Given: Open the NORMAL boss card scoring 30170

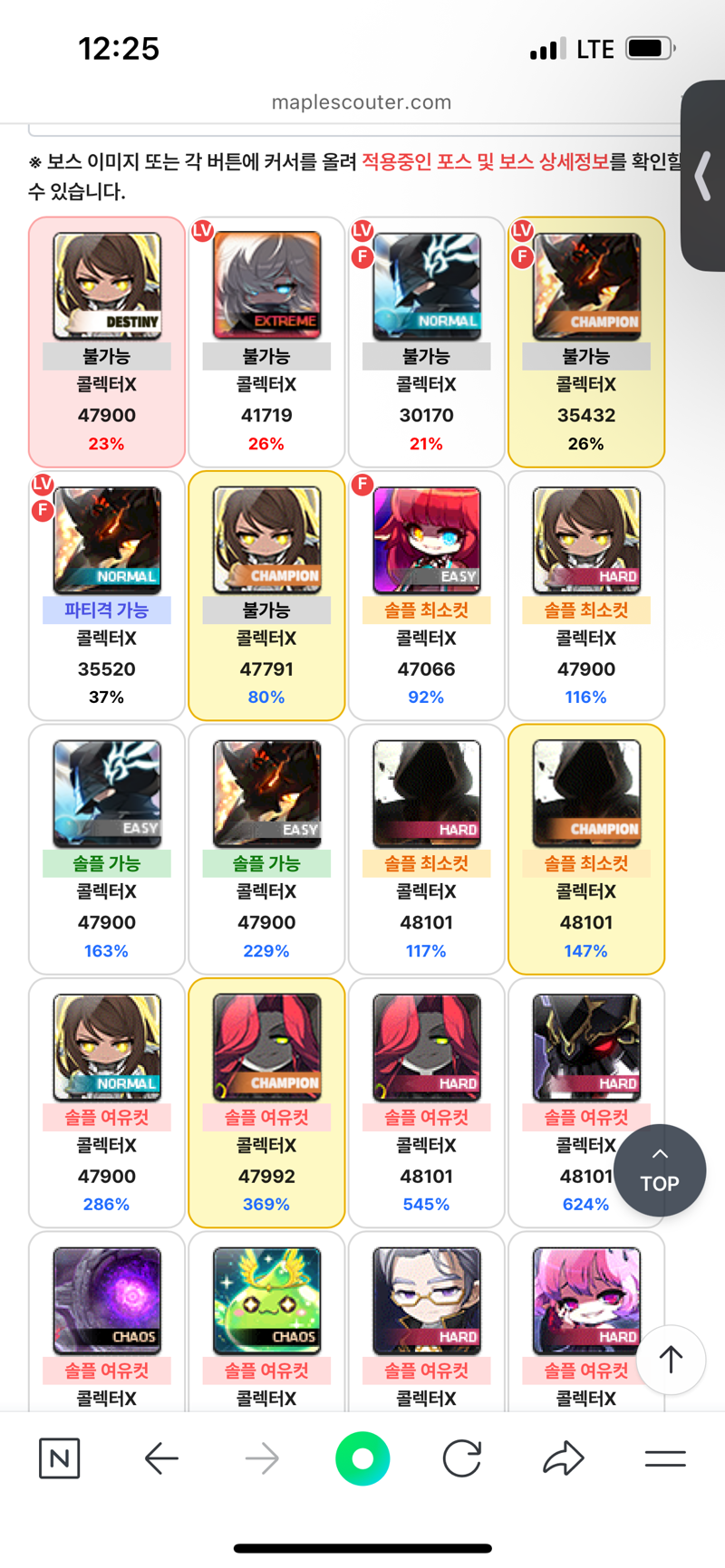Looking at the screenshot, I should 426,342.
